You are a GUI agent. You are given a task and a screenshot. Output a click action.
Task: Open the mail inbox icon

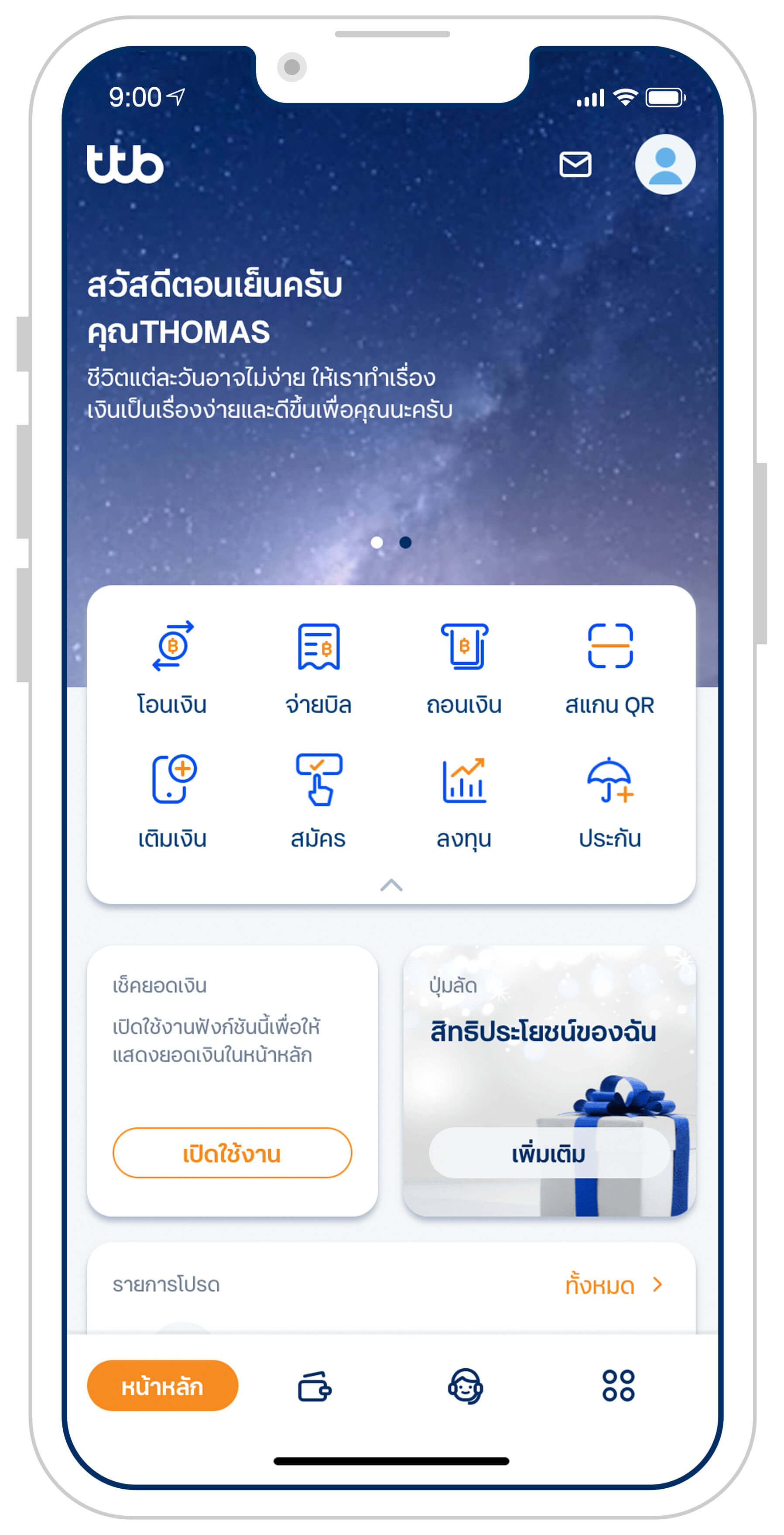[575, 165]
